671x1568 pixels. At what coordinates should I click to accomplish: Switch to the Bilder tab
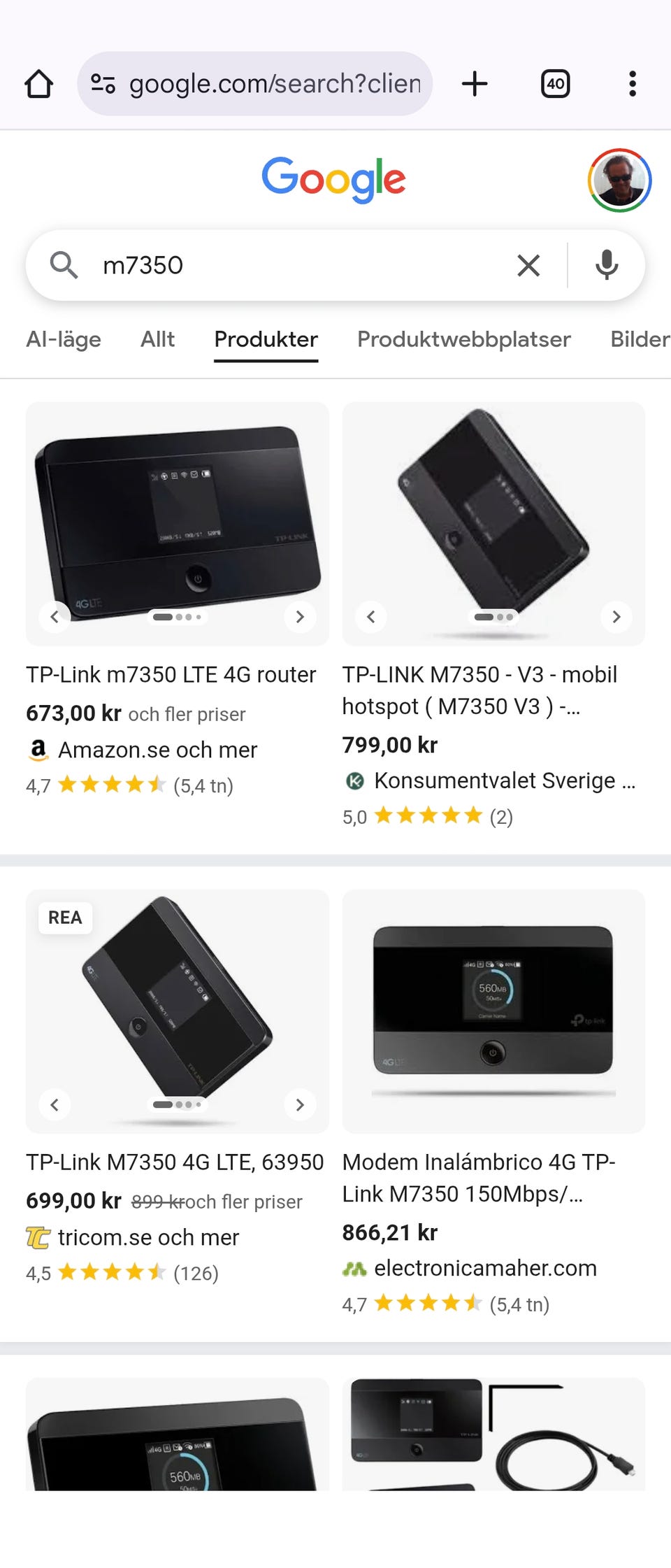(639, 339)
